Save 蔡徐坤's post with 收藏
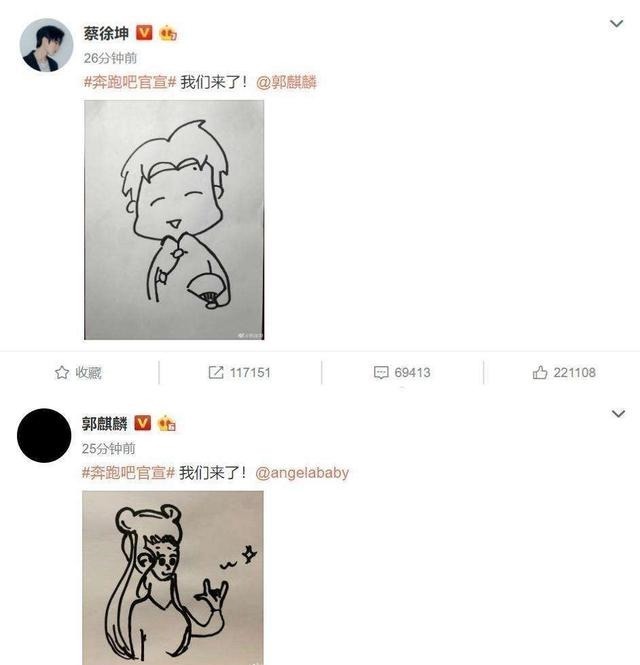This screenshot has height=665, width=640. [78, 372]
